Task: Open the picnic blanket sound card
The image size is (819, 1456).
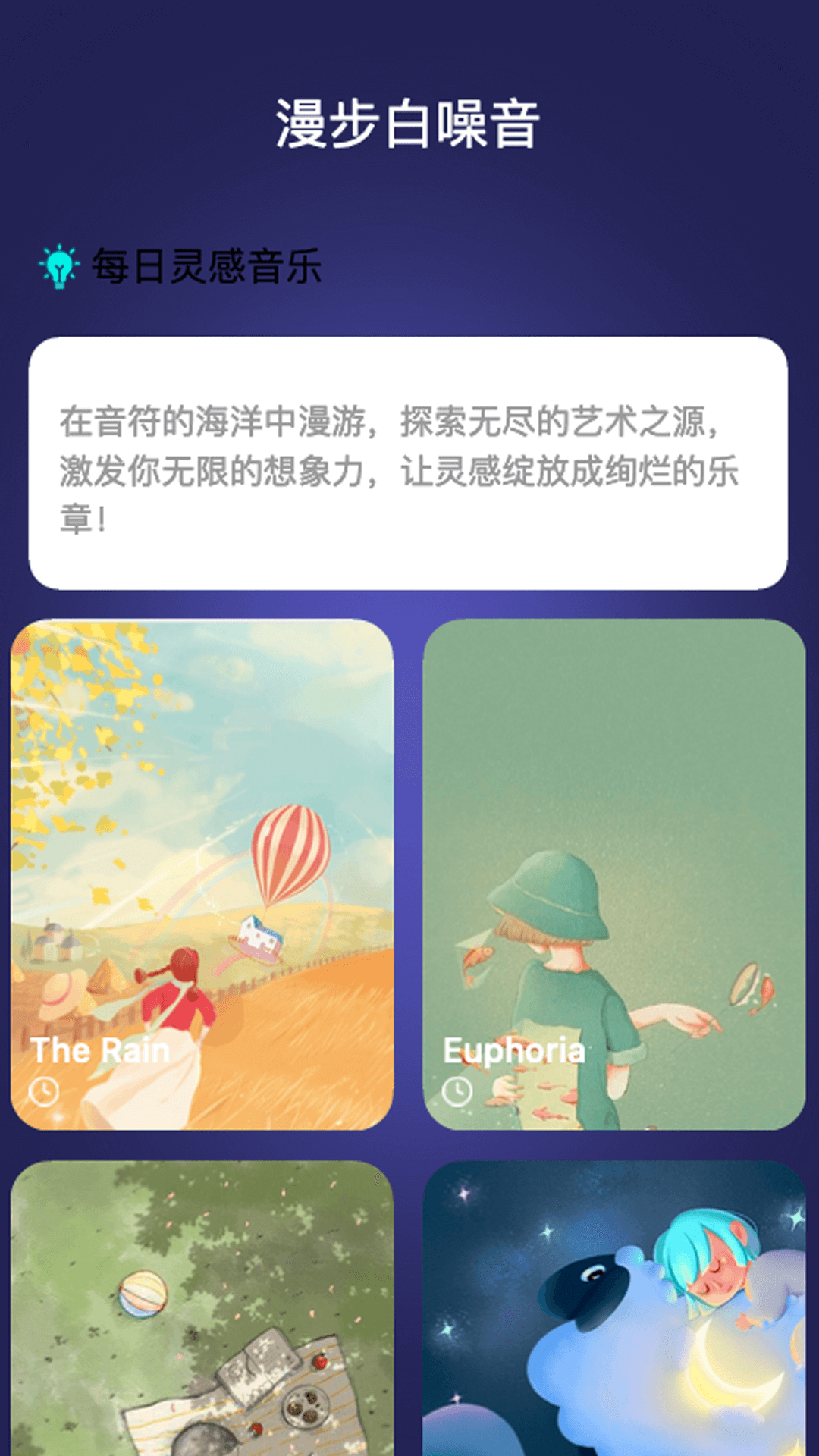Action: [202, 1308]
